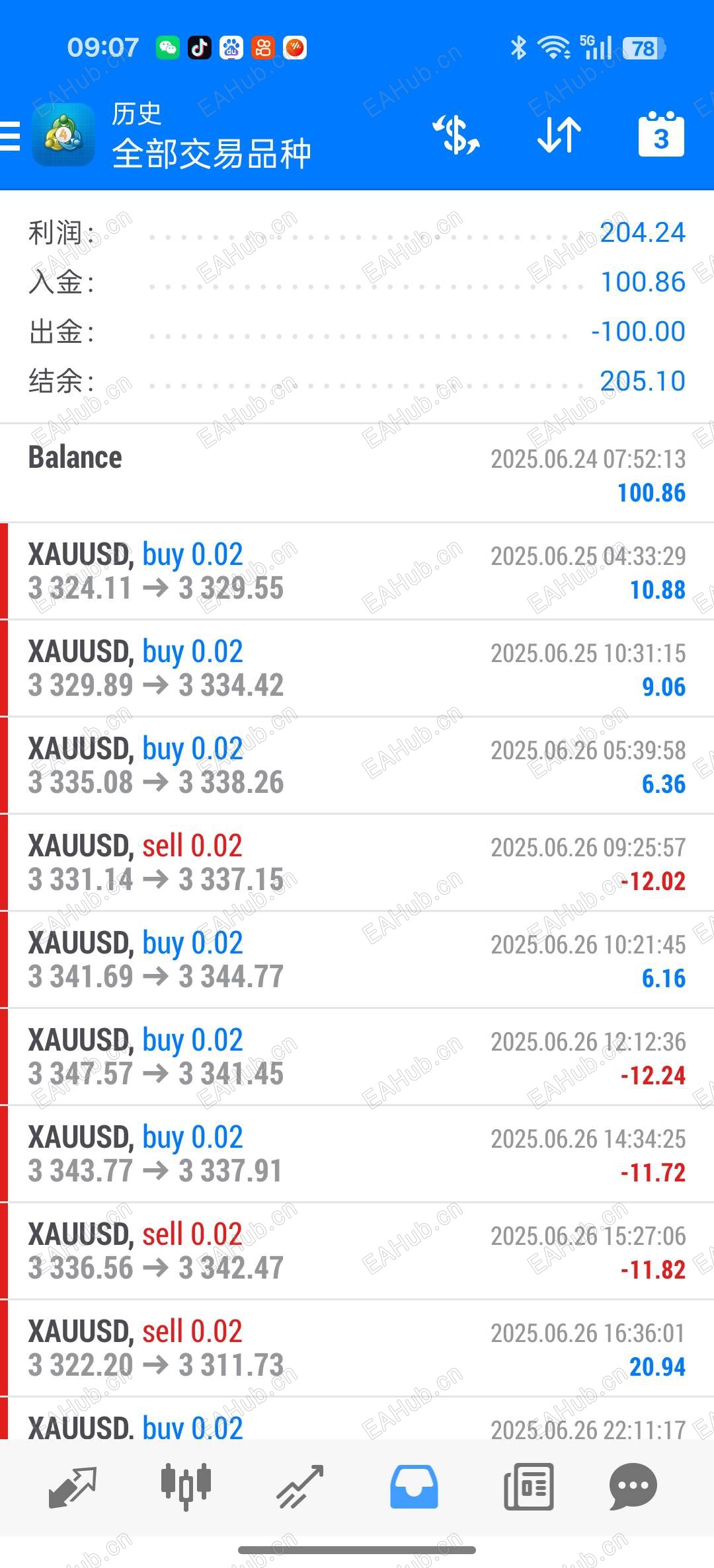
Task: Open the XAUUSD buy trade with profit 9.06
Action: tap(357, 669)
